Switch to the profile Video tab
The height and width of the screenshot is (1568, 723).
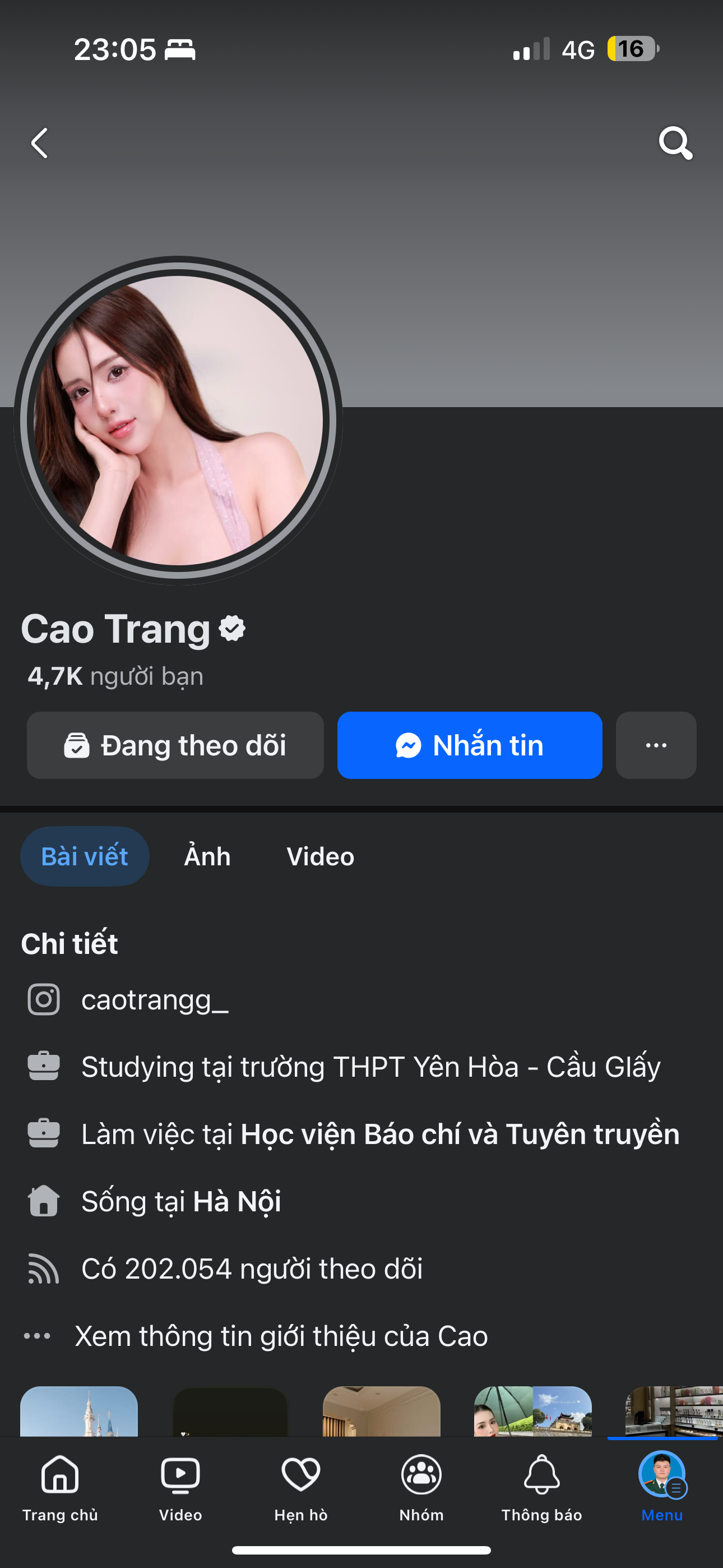coord(320,856)
